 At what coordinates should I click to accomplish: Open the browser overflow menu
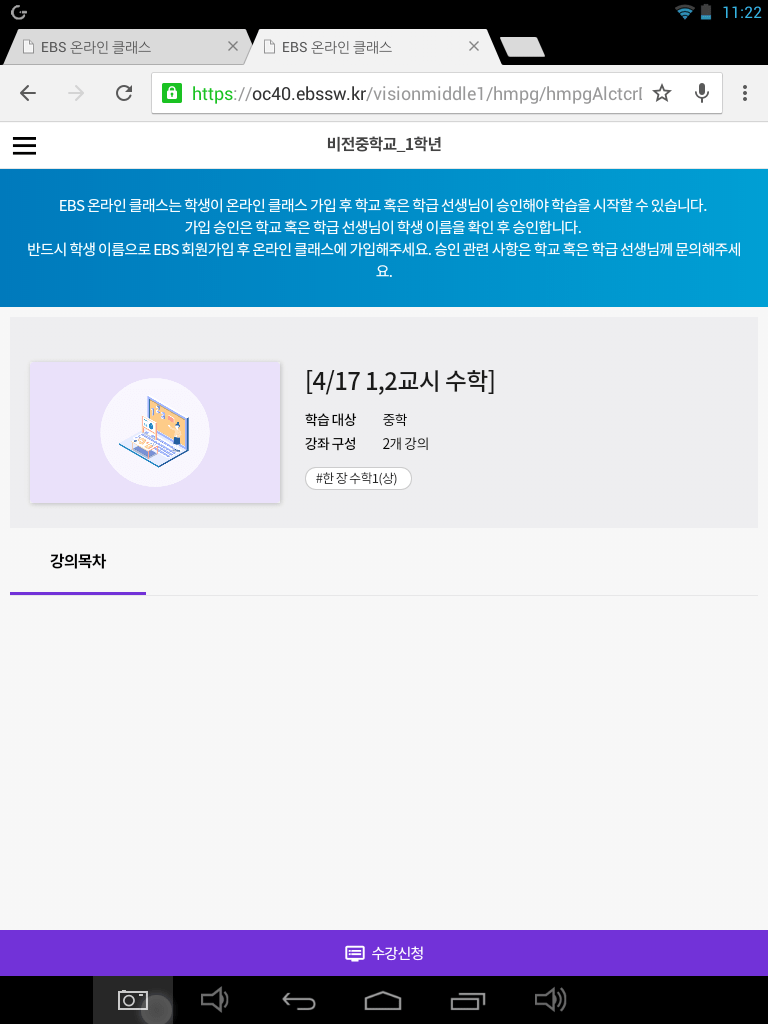(x=745, y=93)
